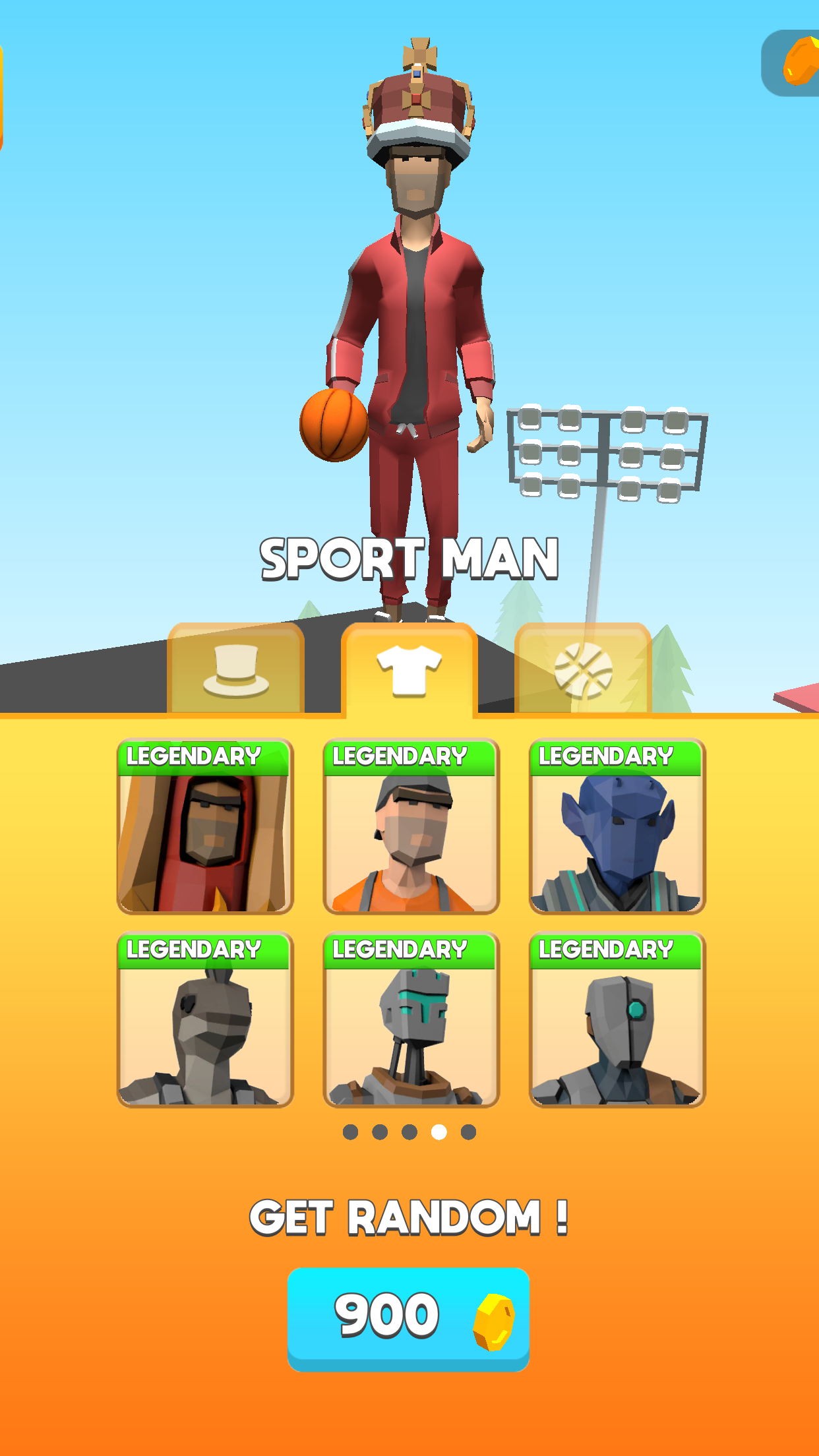
Task: Switch to the basketball skins tab
Action: click(x=583, y=669)
